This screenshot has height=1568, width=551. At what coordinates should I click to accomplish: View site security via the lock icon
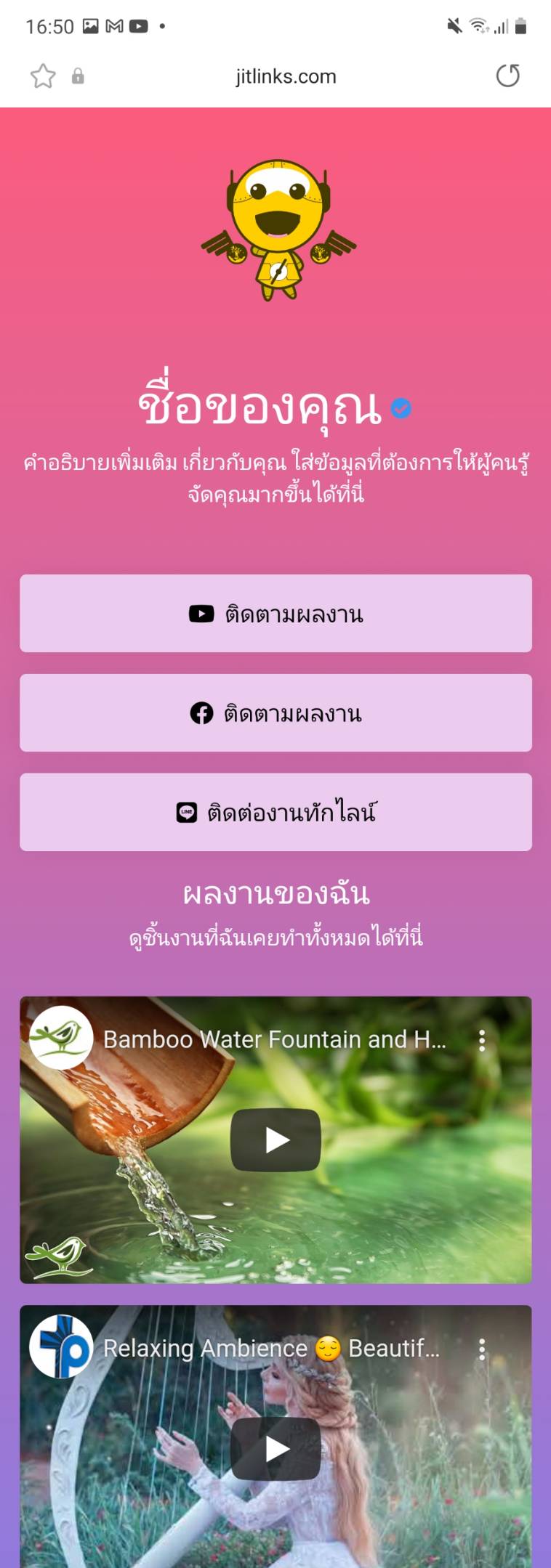[x=78, y=76]
